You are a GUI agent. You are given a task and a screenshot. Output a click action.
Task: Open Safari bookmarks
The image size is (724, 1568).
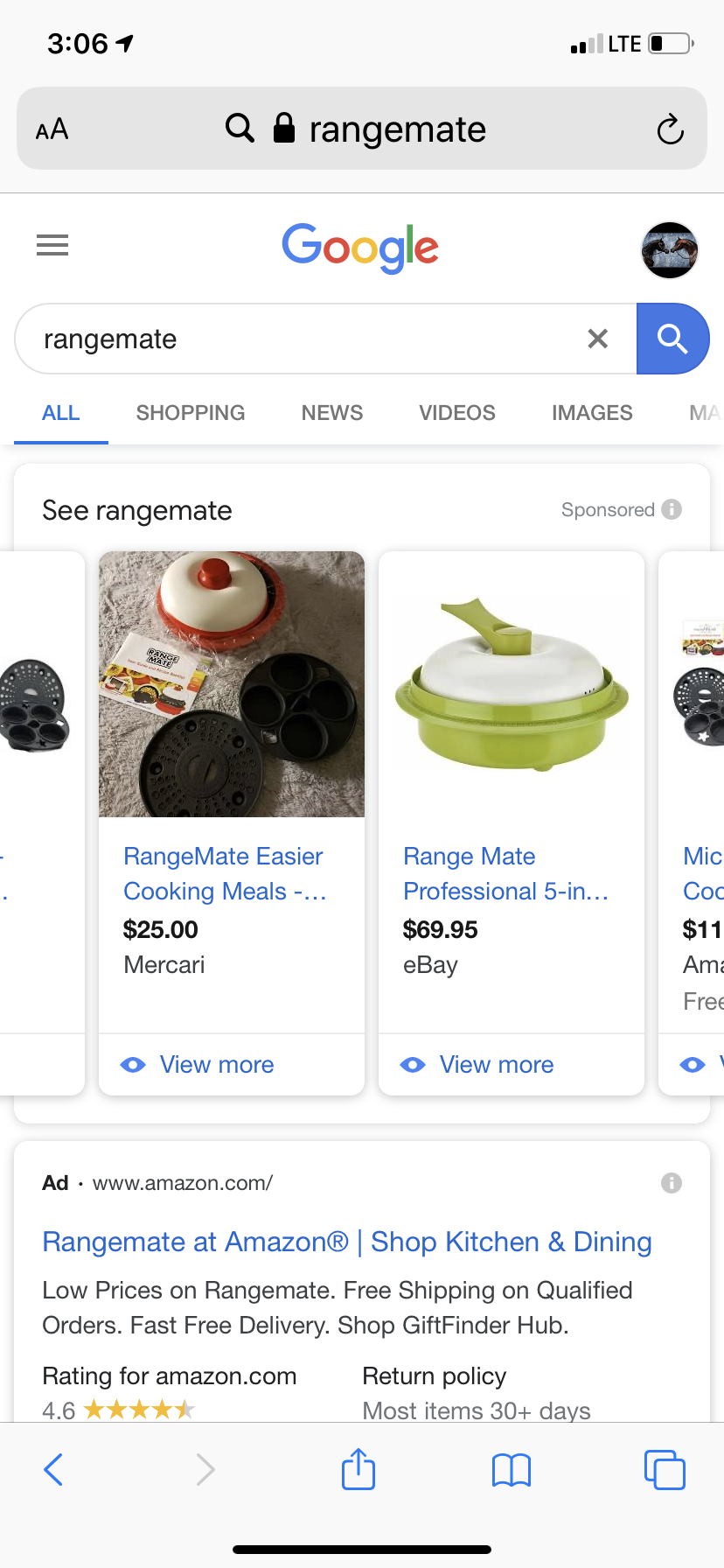pos(512,1469)
